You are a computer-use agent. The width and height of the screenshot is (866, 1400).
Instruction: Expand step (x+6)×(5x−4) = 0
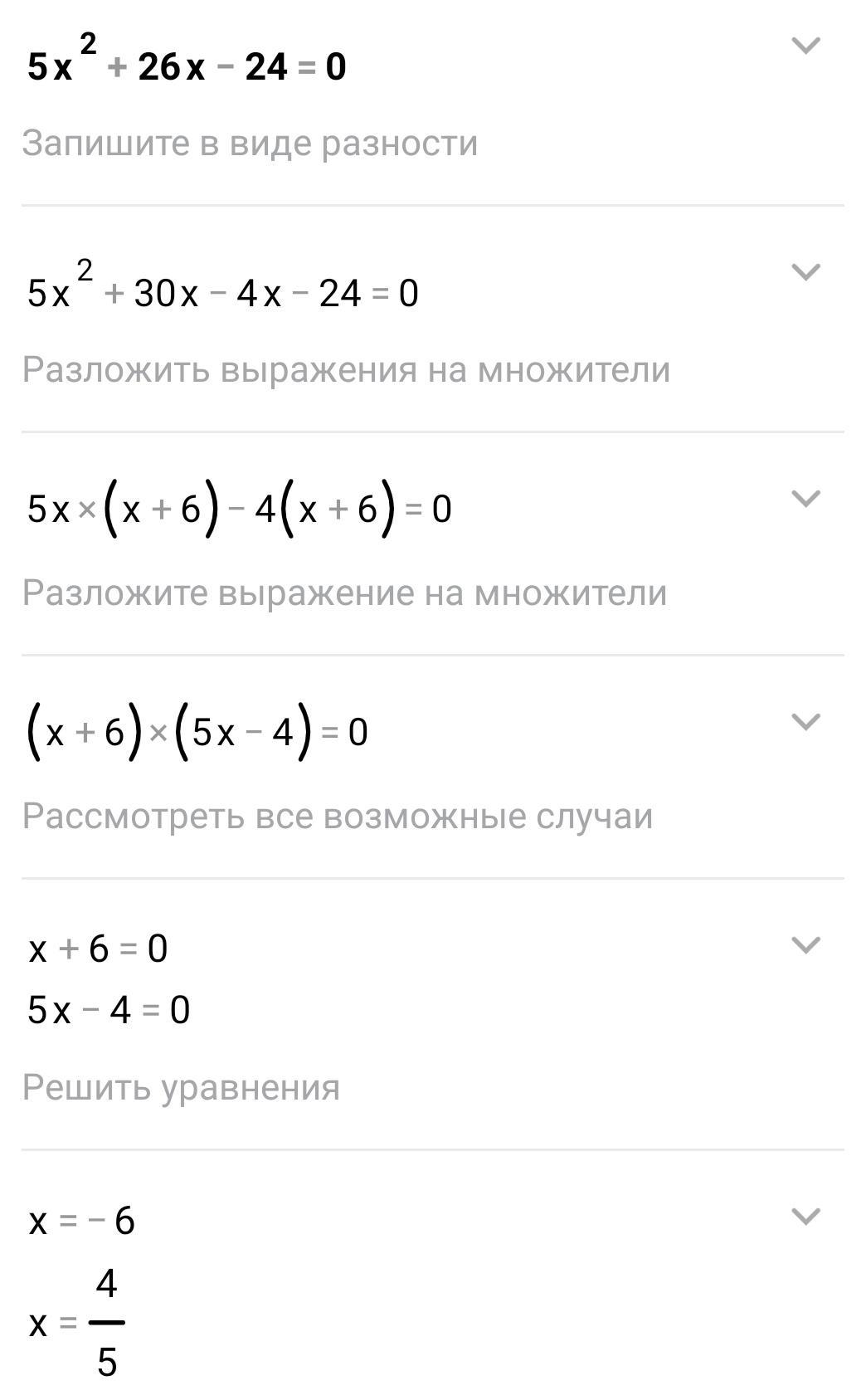point(805,722)
